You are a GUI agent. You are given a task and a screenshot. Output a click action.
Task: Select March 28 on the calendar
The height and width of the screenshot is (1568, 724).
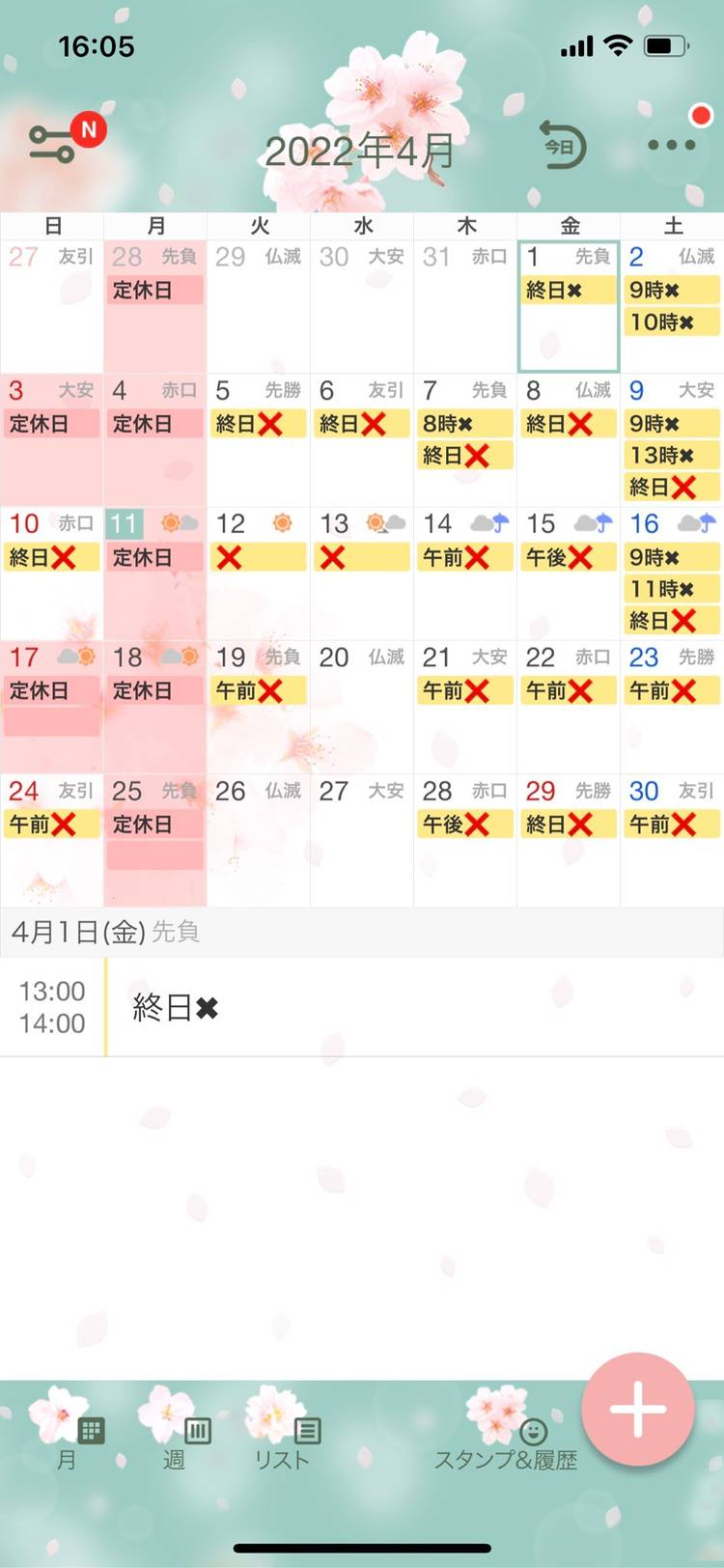[154, 307]
